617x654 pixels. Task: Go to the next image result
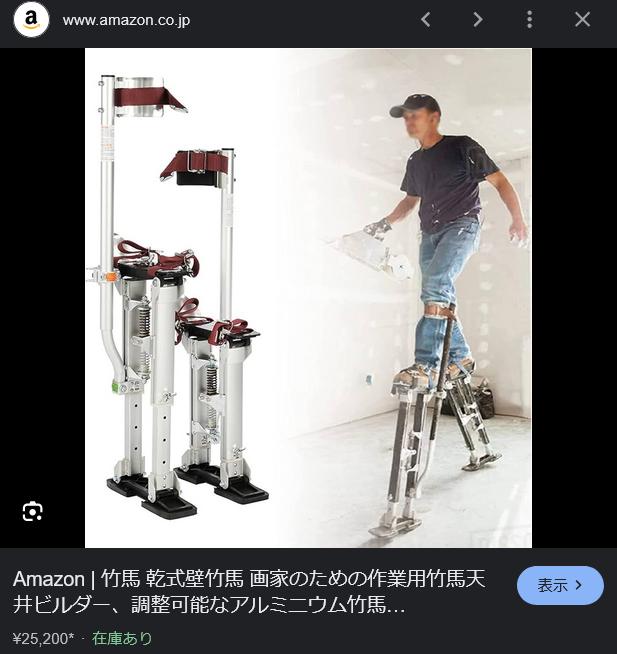coord(478,20)
